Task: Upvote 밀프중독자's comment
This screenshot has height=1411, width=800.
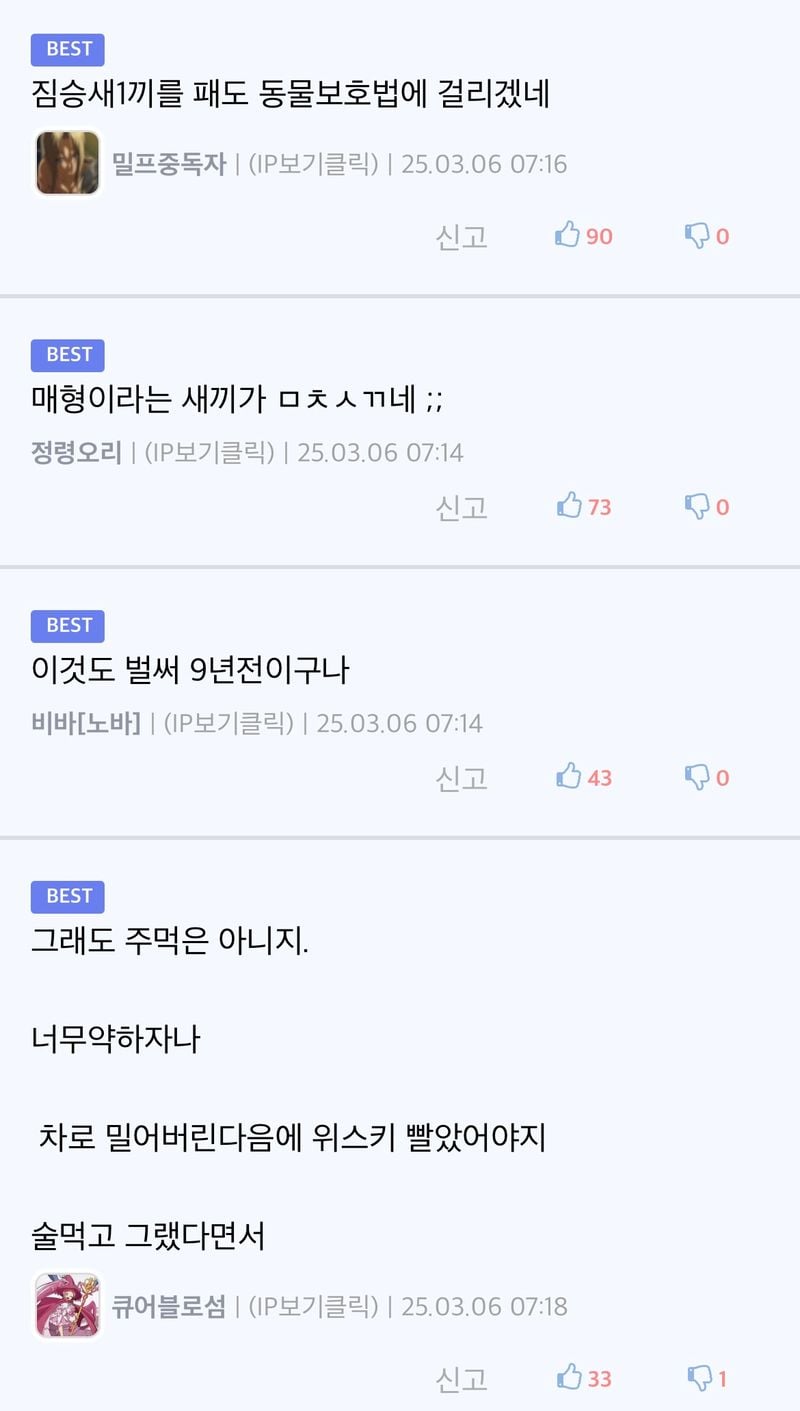Action: pyautogui.click(x=569, y=236)
